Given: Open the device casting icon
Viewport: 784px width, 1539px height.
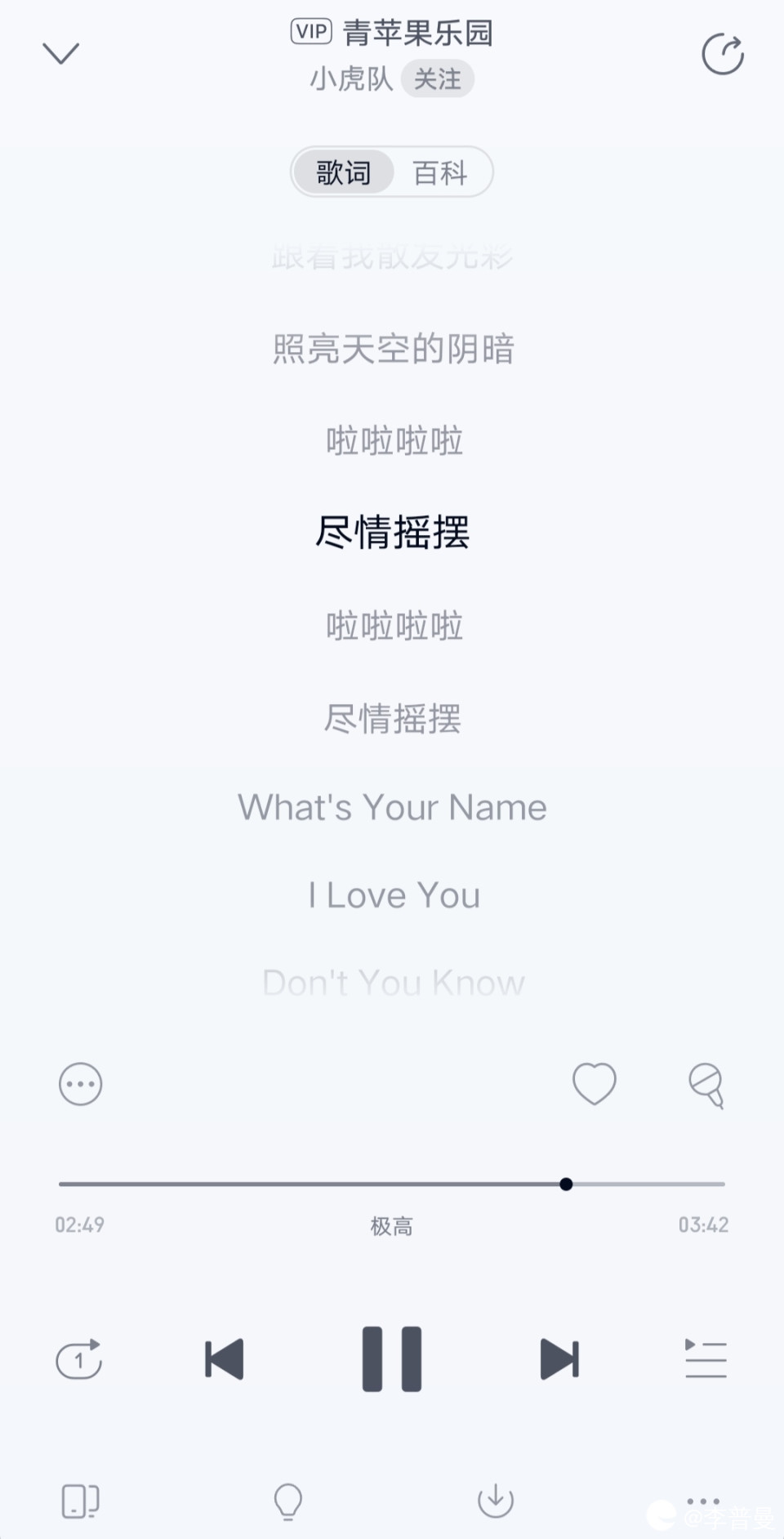Looking at the screenshot, I should point(80,1501).
